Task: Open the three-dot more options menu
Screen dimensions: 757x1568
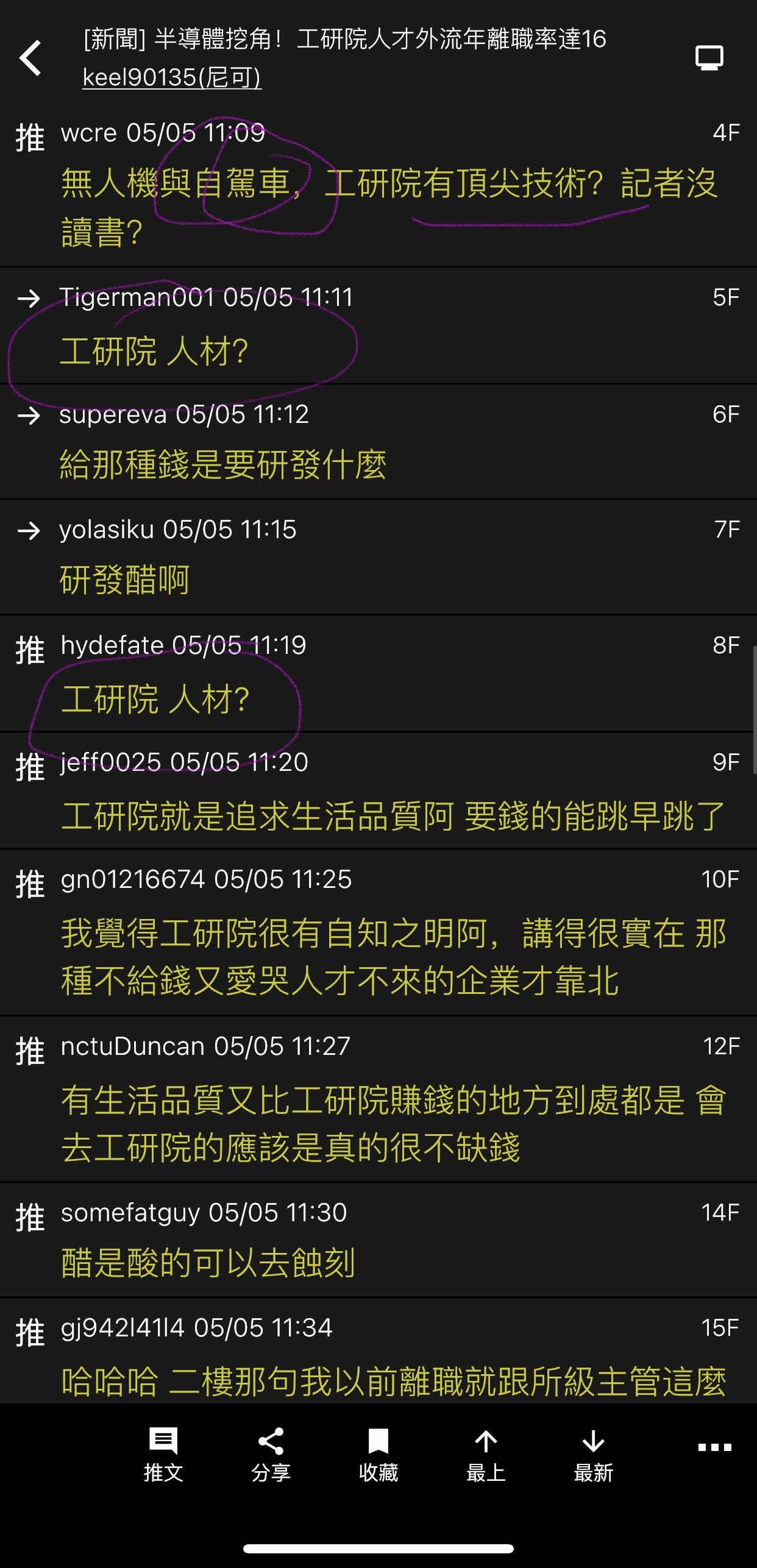Action: (714, 1447)
